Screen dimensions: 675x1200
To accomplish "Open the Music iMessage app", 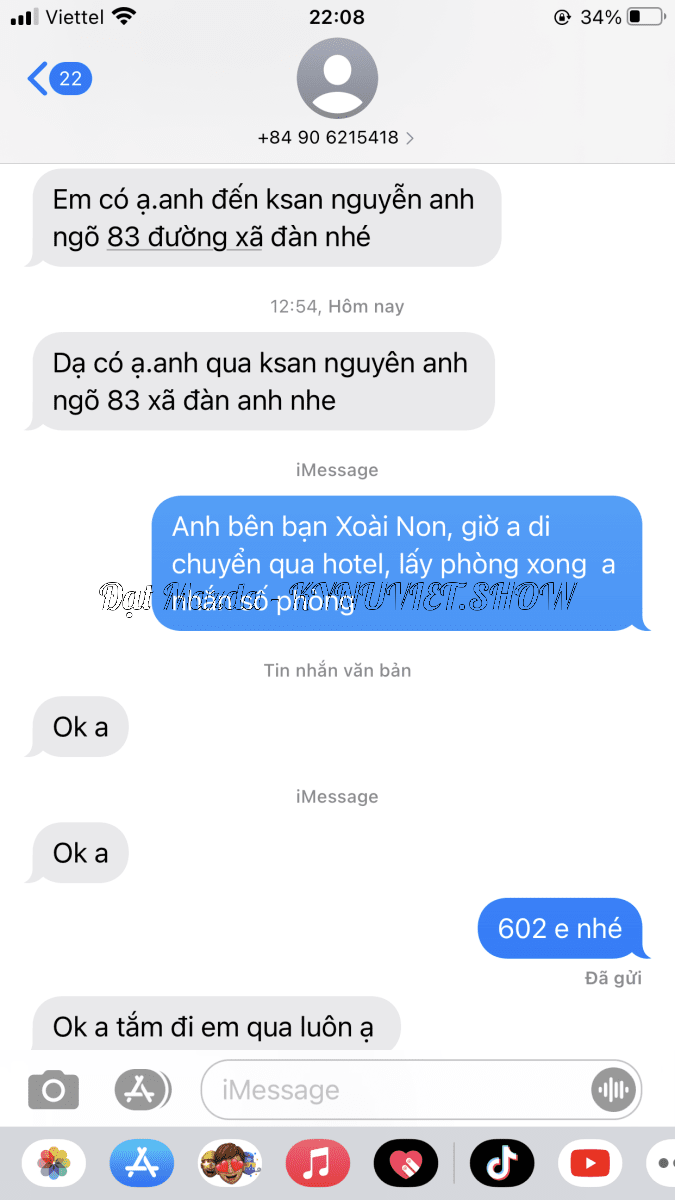I will [x=318, y=1163].
